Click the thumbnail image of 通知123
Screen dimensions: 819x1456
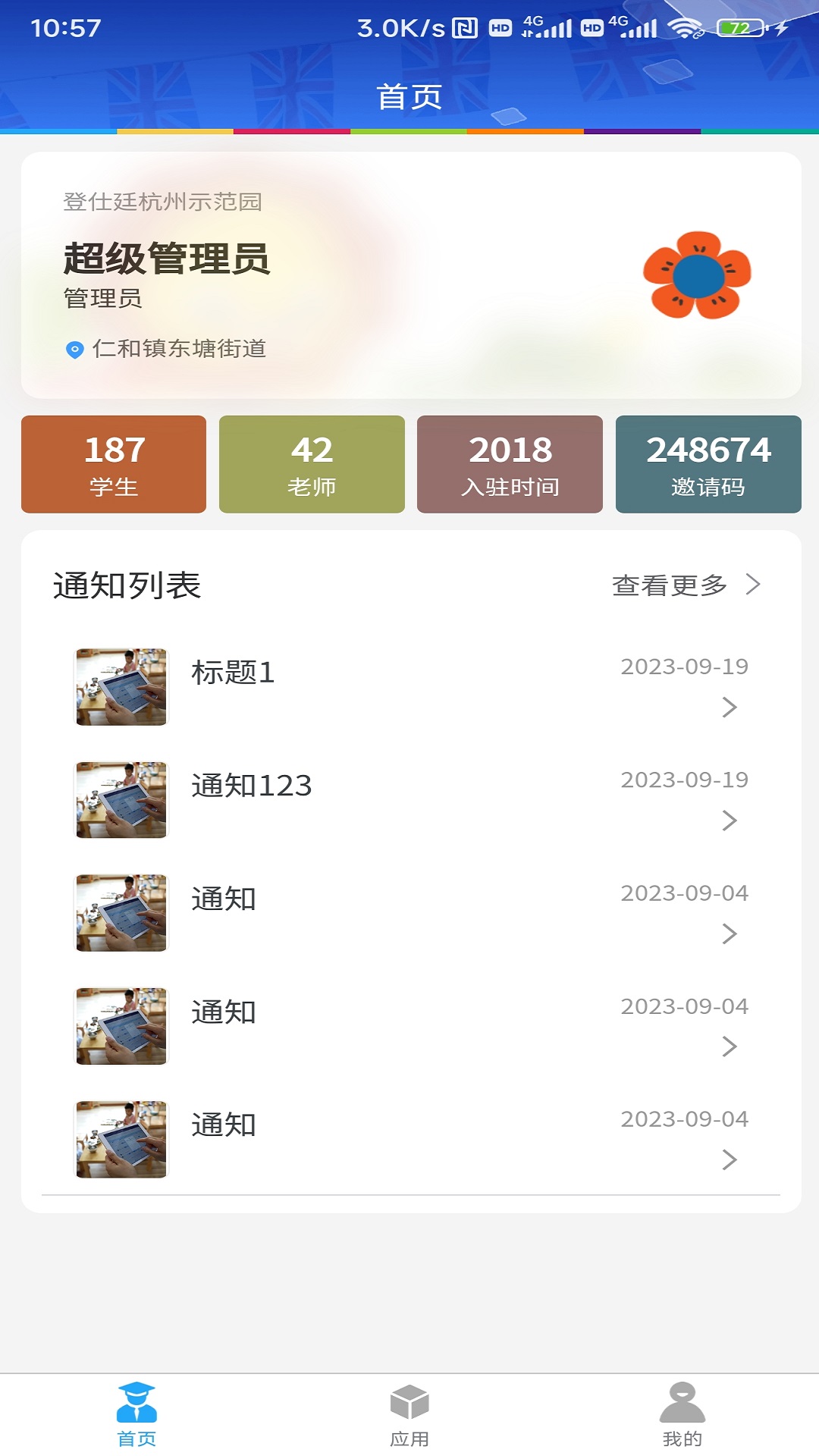(120, 799)
